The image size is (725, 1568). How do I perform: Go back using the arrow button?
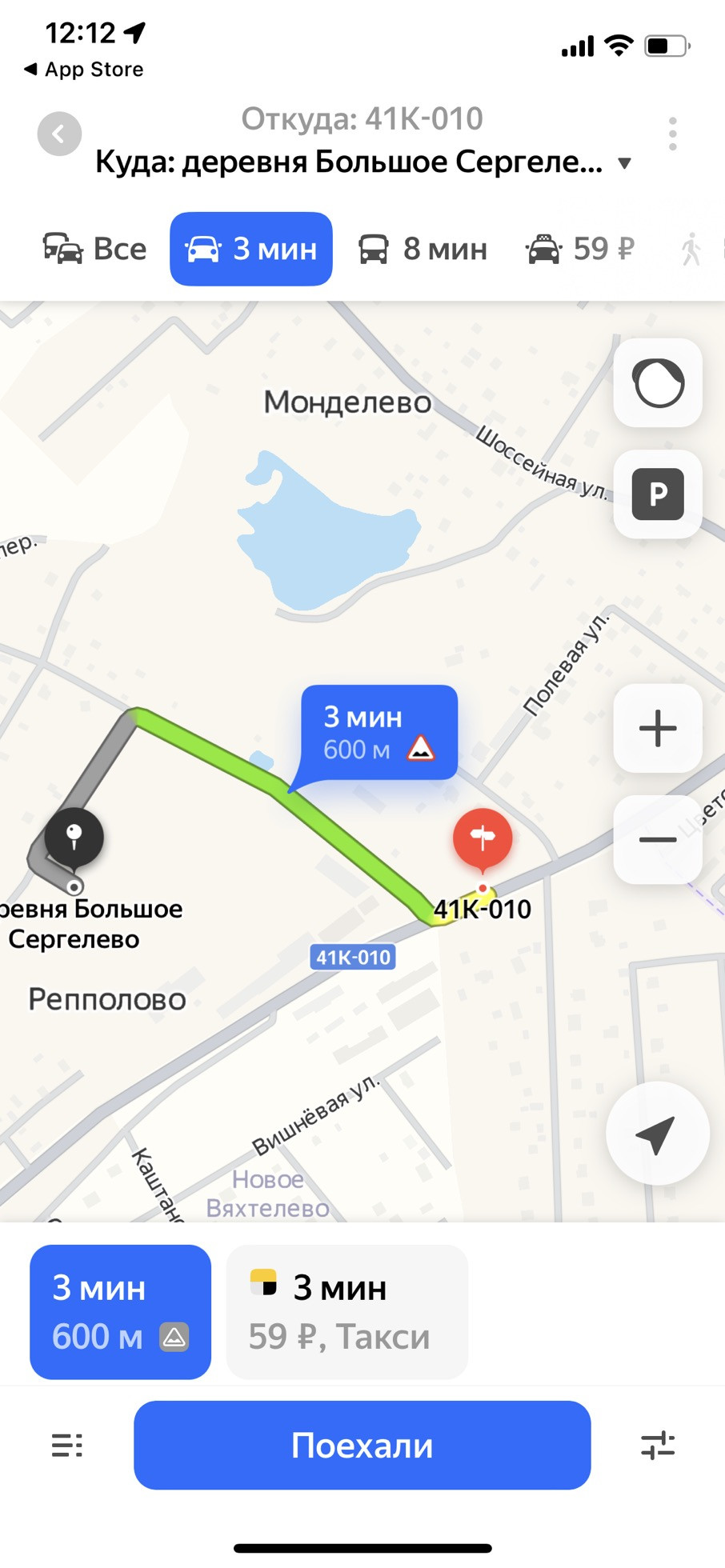[59, 134]
